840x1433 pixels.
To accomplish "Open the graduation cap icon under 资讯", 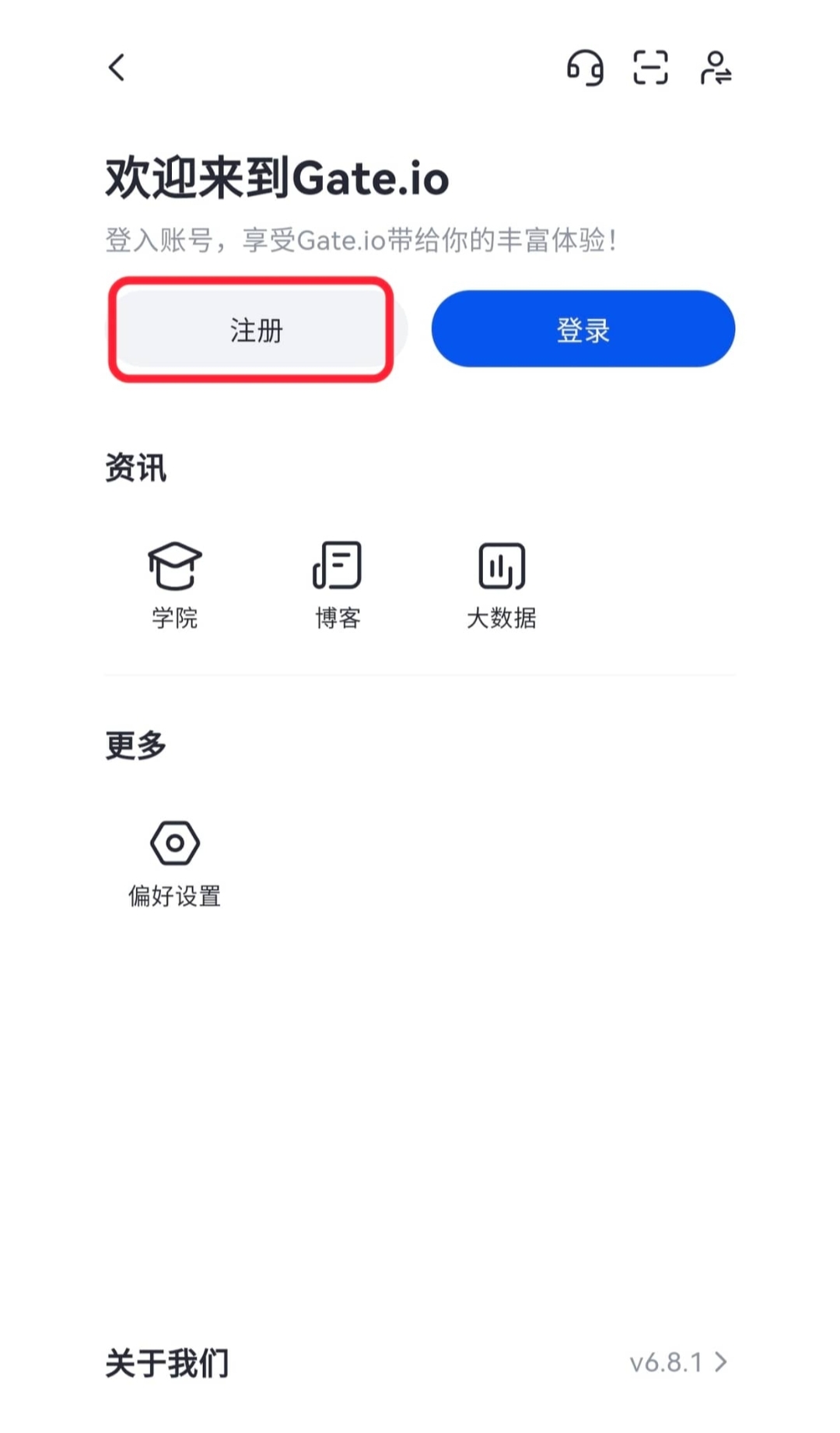I will point(174,566).
